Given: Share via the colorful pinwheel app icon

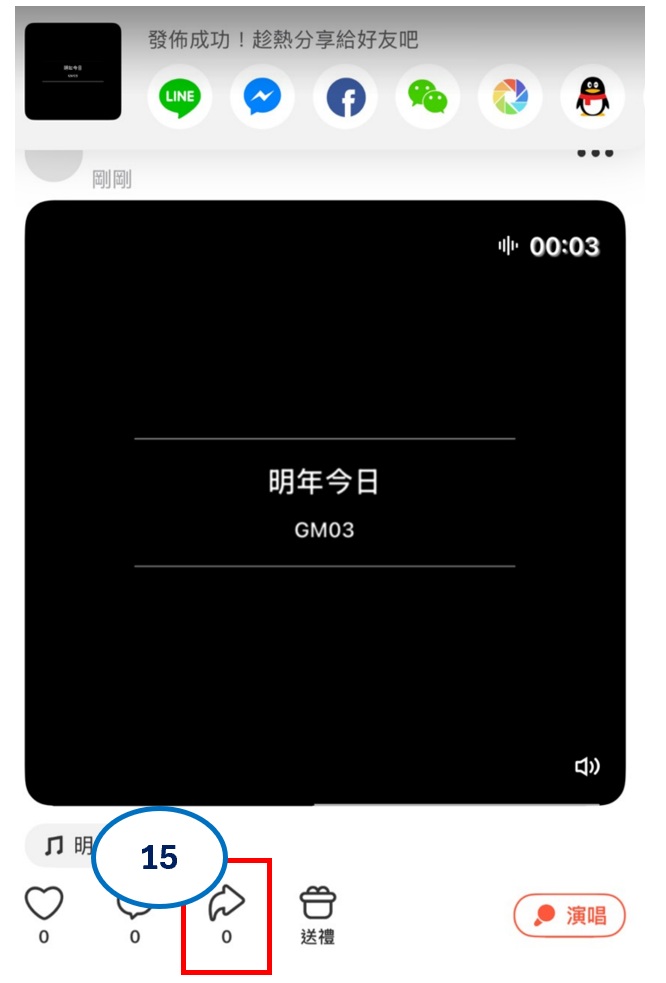Looking at the screenshot, I should coord(510,97).
